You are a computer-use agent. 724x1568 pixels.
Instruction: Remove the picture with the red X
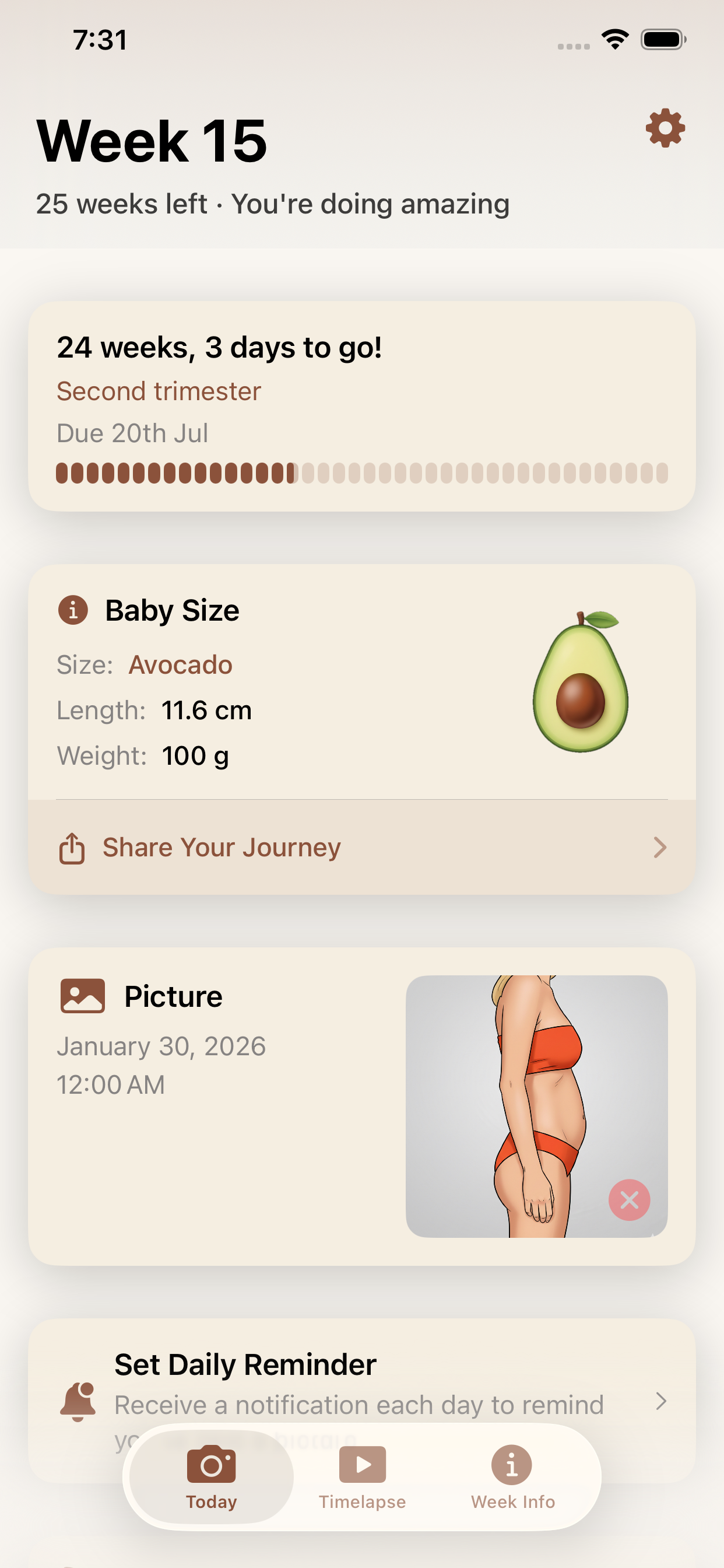tap(629, 1200)
